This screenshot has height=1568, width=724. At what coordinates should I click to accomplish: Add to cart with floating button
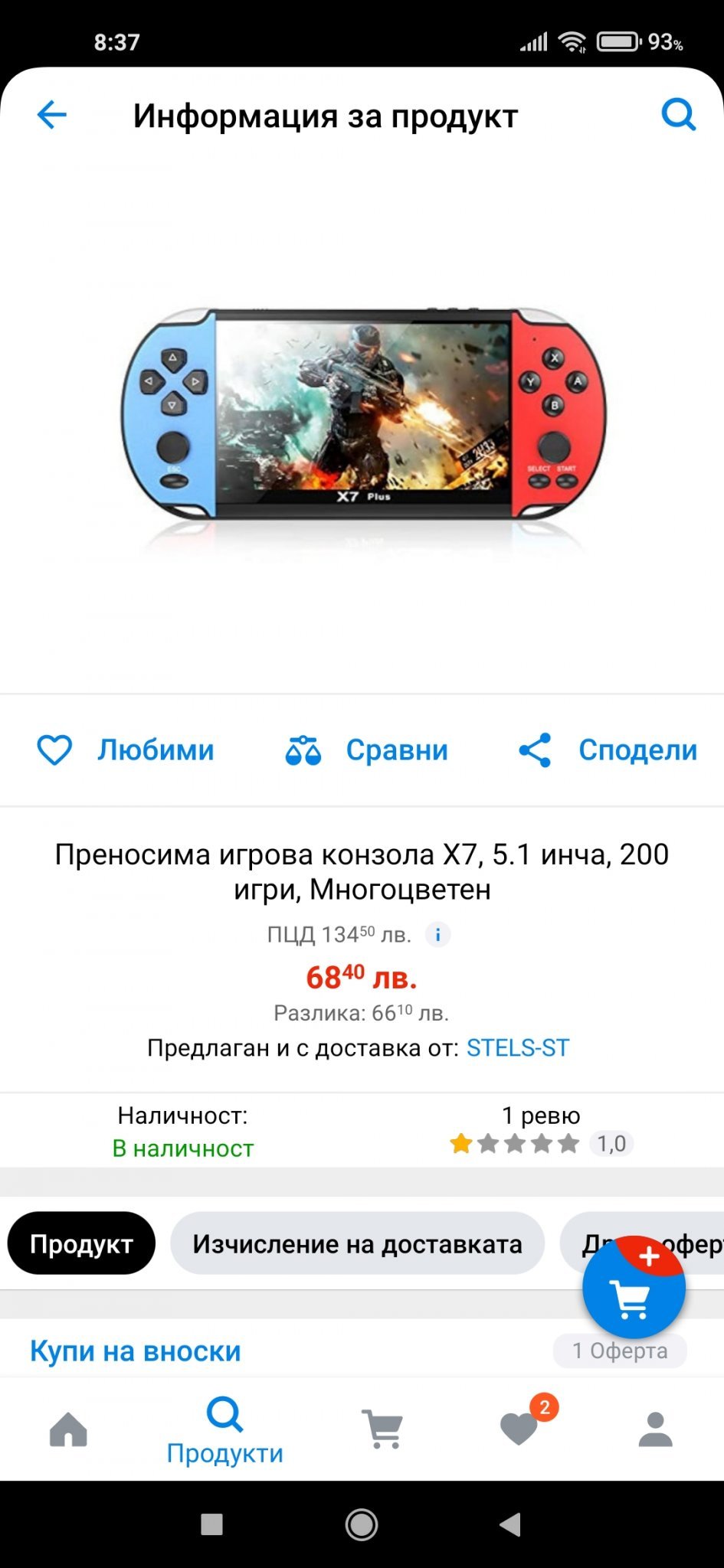(633, 1289)
